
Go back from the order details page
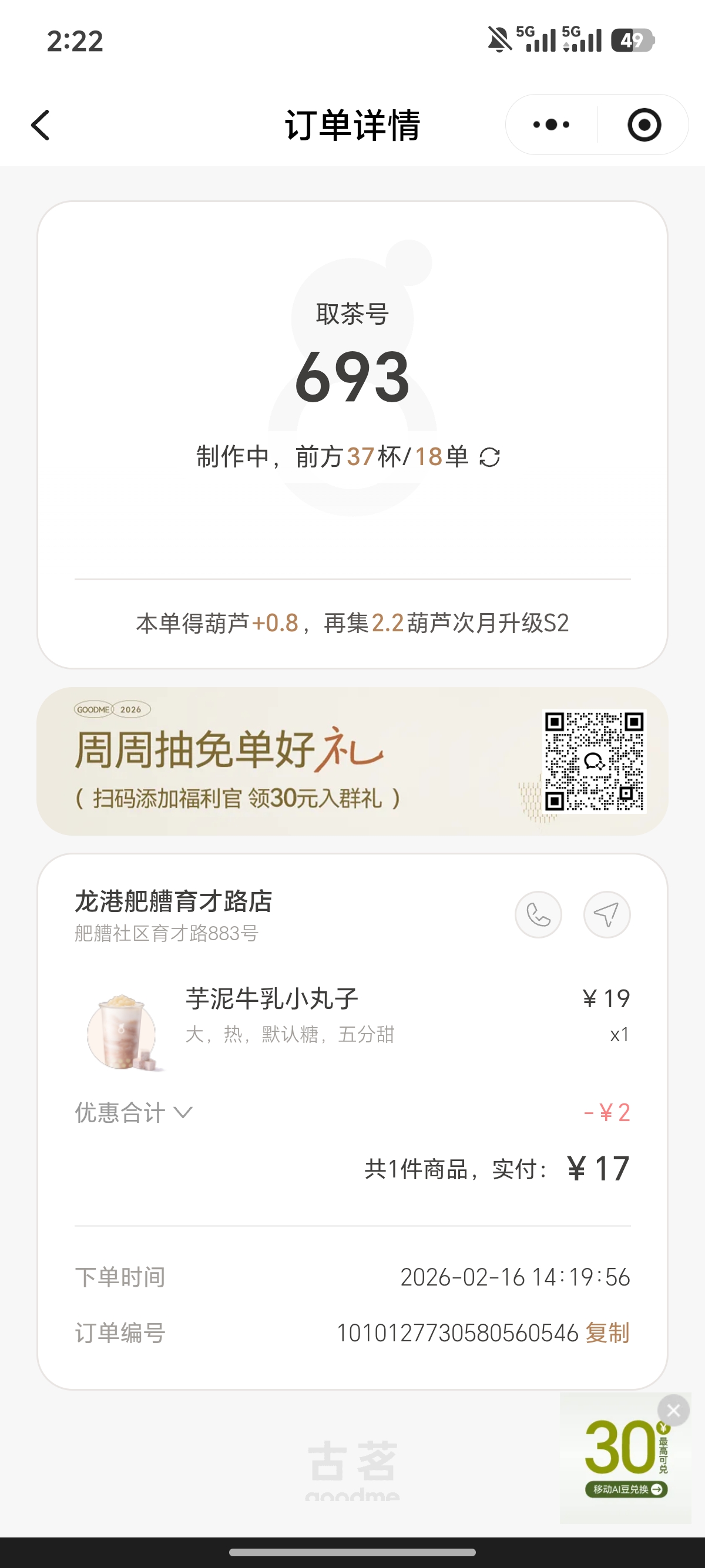[x=40, y=125]
